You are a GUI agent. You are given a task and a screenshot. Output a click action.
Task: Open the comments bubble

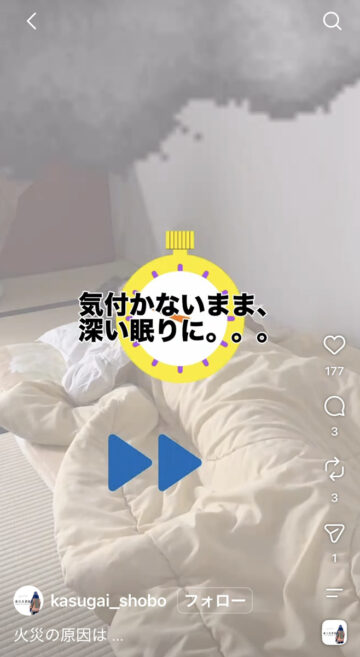pos(334,406)
